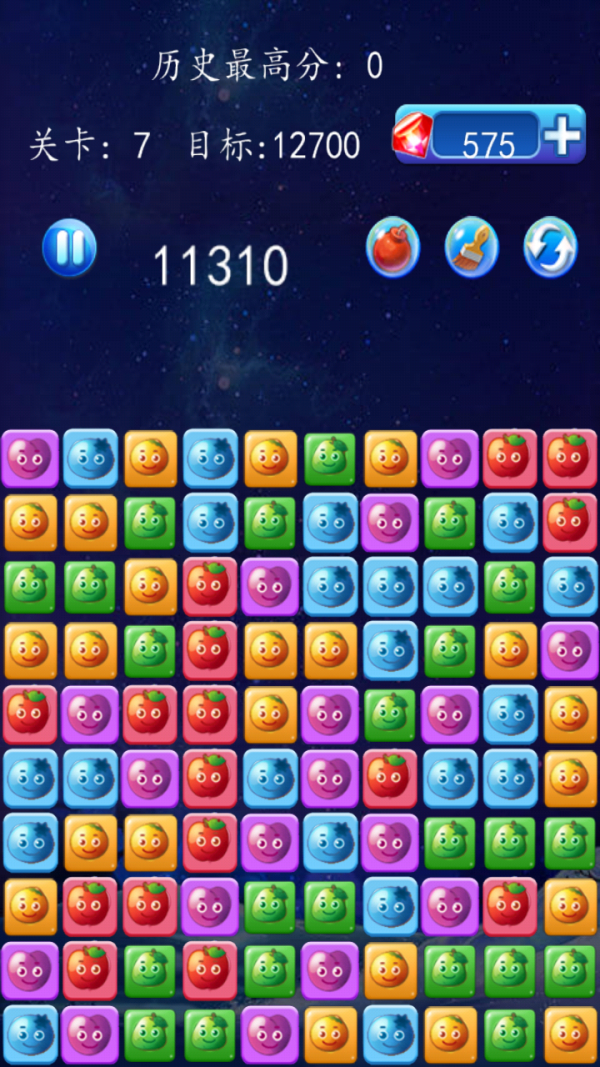The width and height of the screenshot is (600, 1067).
Task: Shuffle the board with the refresh icon
Action: pos(550,247)
